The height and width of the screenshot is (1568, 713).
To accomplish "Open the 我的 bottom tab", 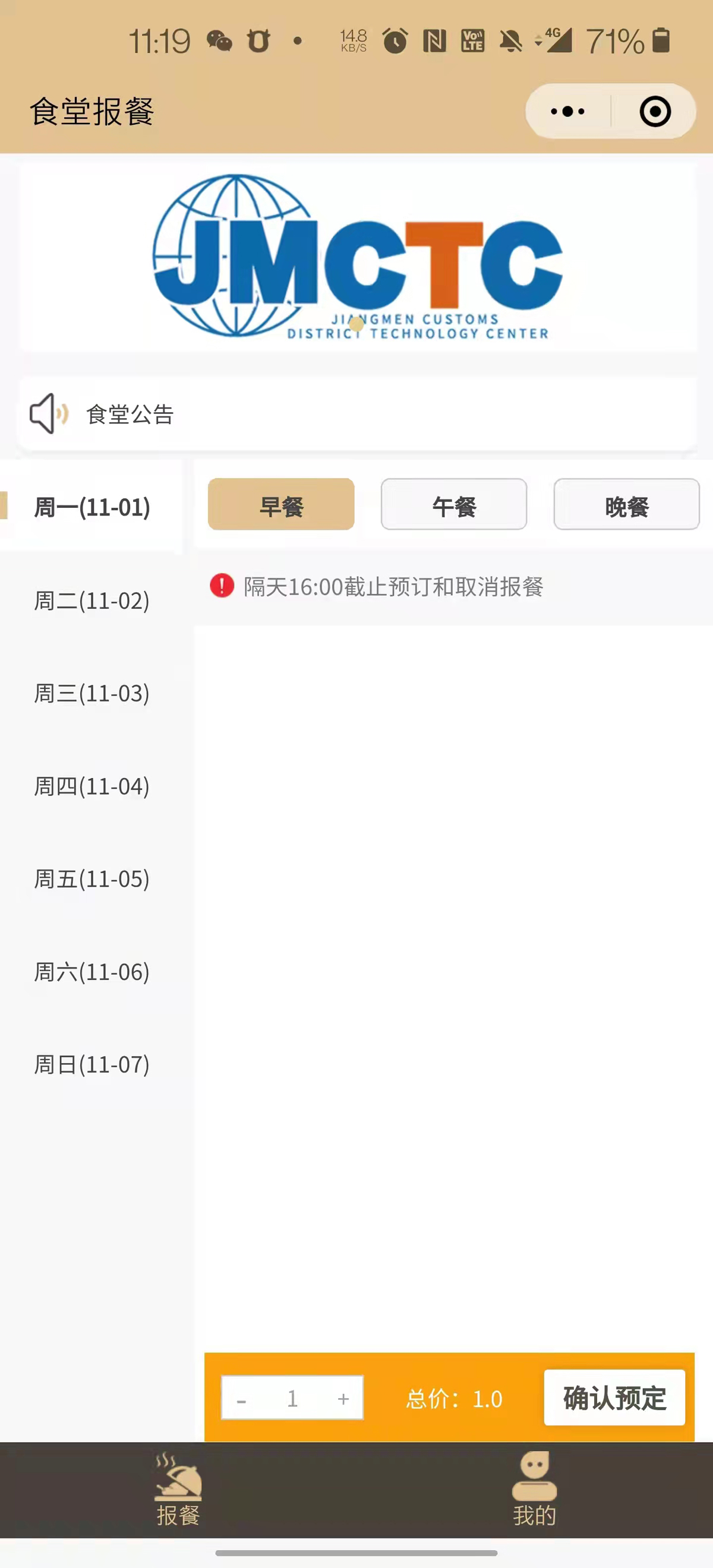I will [535, 1490].
